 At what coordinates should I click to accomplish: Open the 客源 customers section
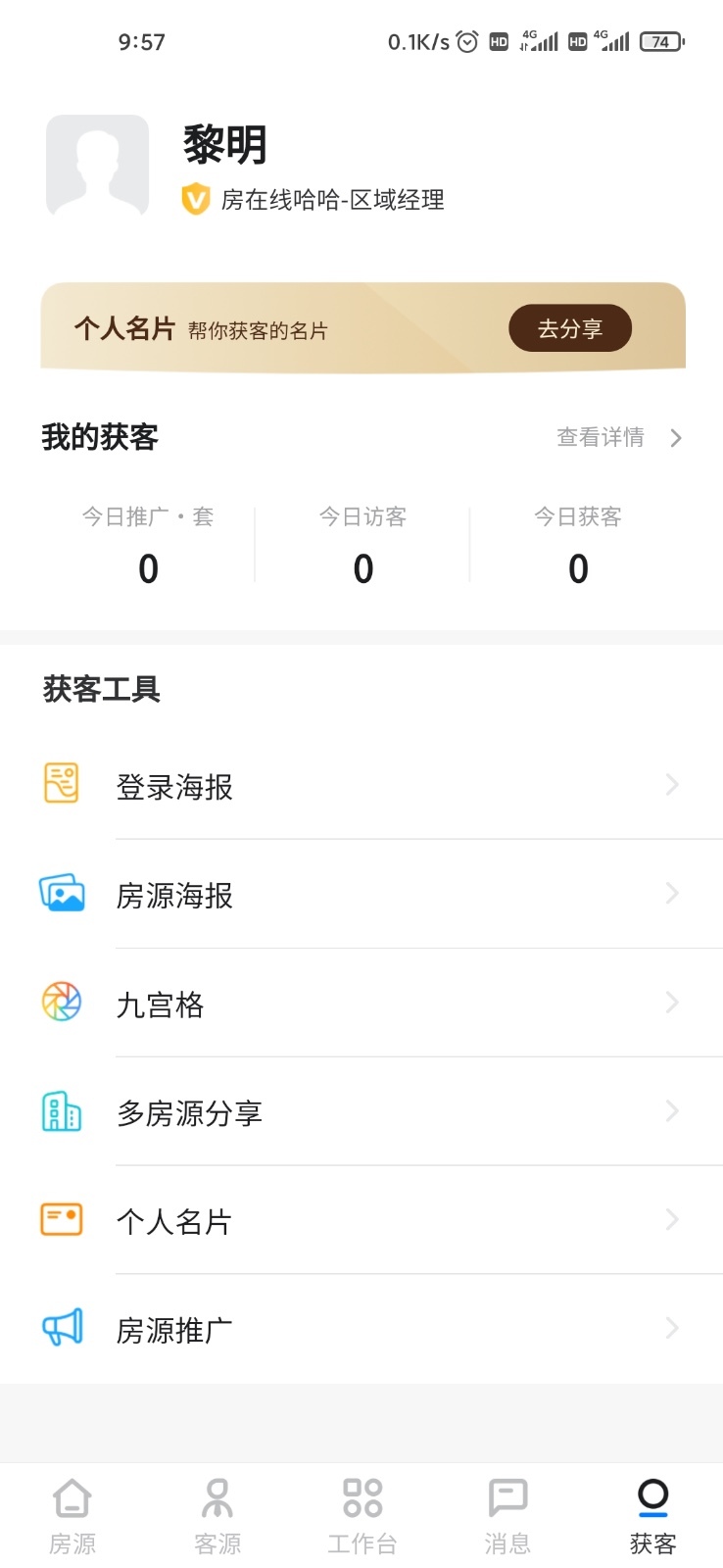[x=217, y=1514]
